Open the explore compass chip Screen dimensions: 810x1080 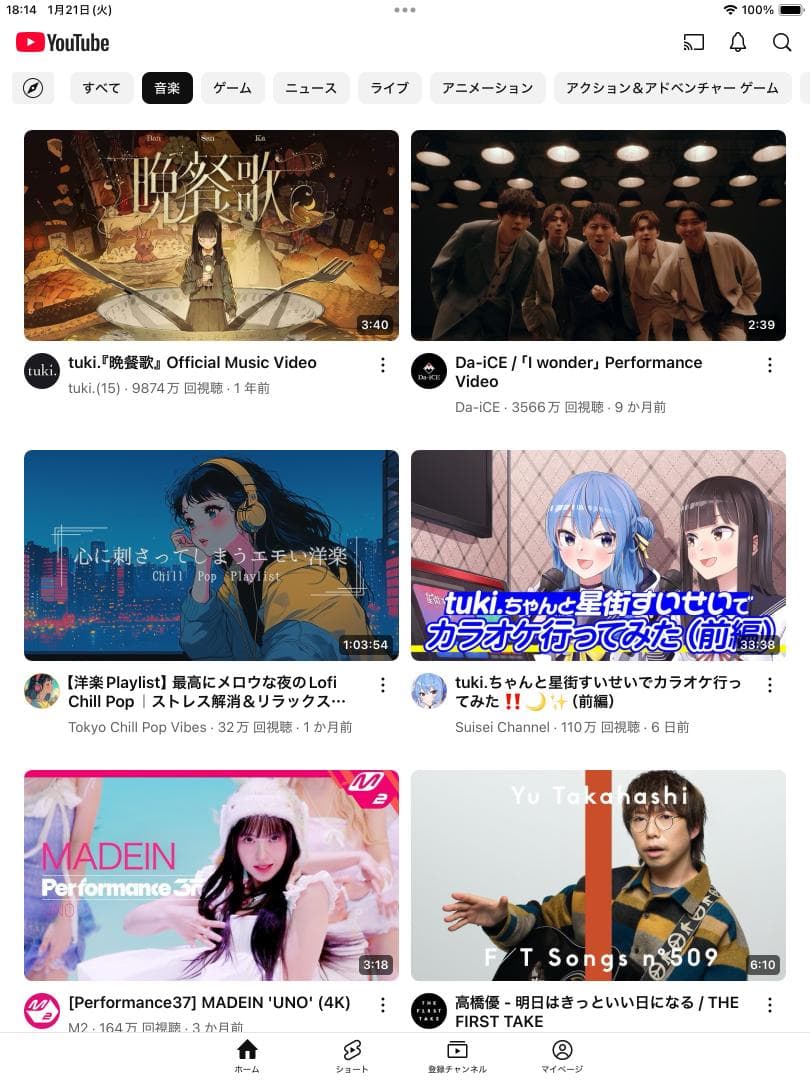[x=33, y=88]
